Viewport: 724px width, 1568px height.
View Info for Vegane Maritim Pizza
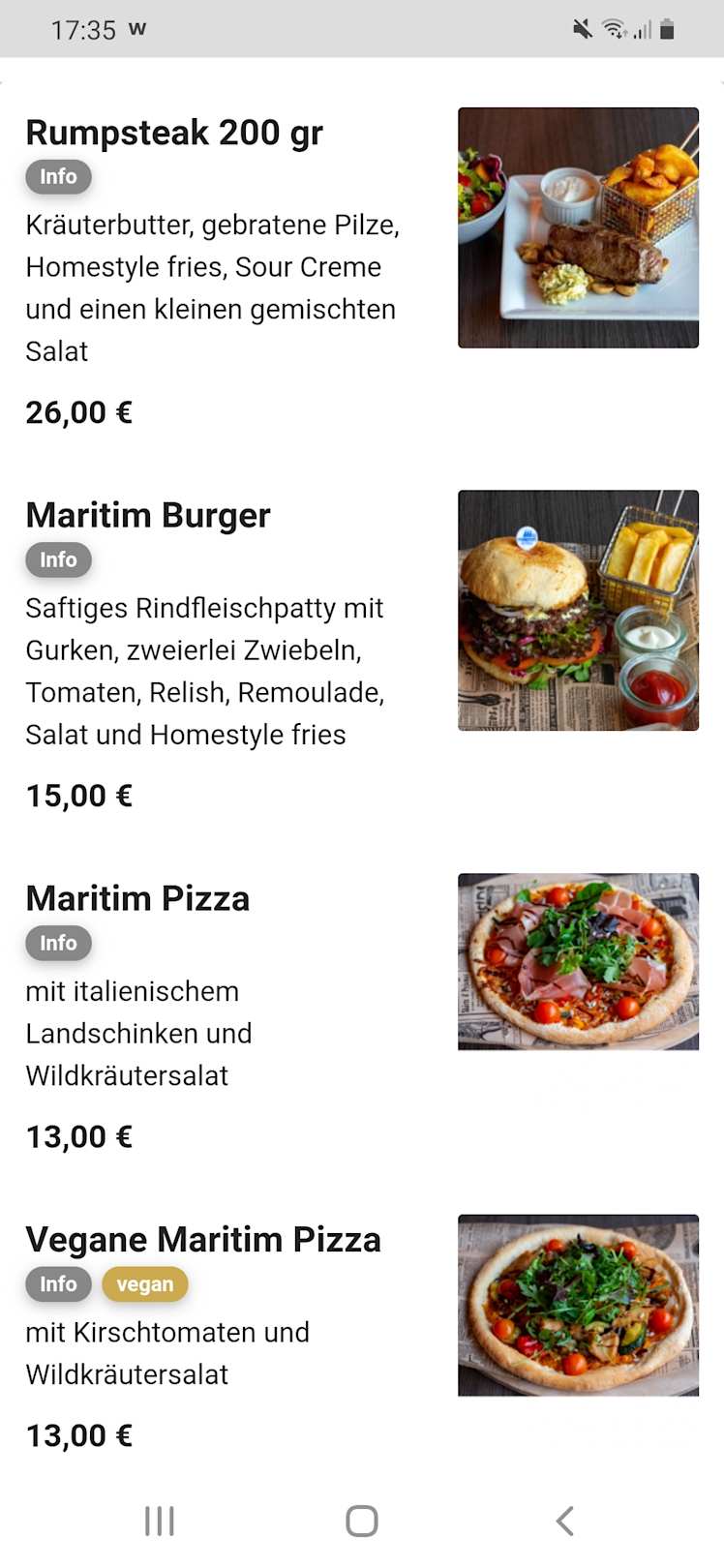point(58,1284)
